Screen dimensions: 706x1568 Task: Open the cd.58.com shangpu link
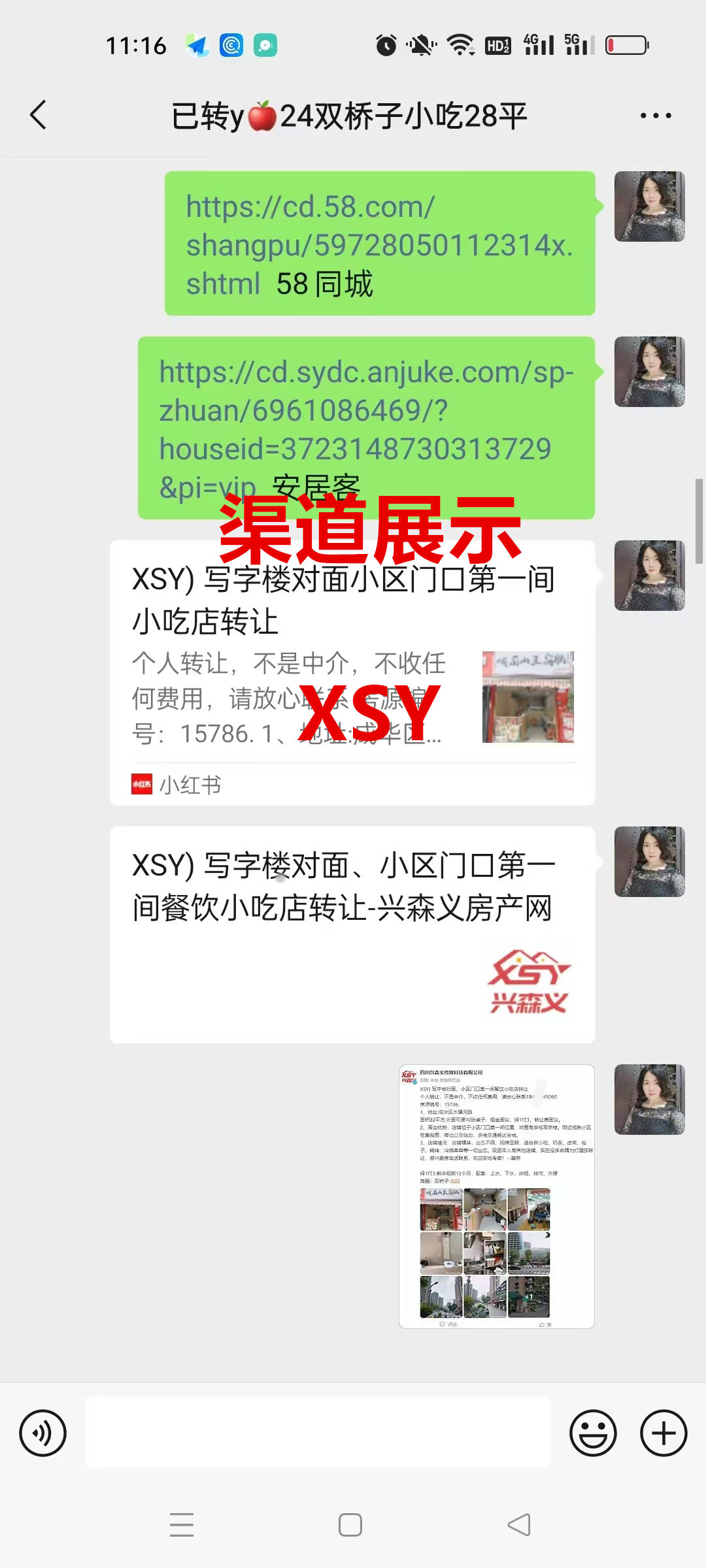[x=378, y=244]
